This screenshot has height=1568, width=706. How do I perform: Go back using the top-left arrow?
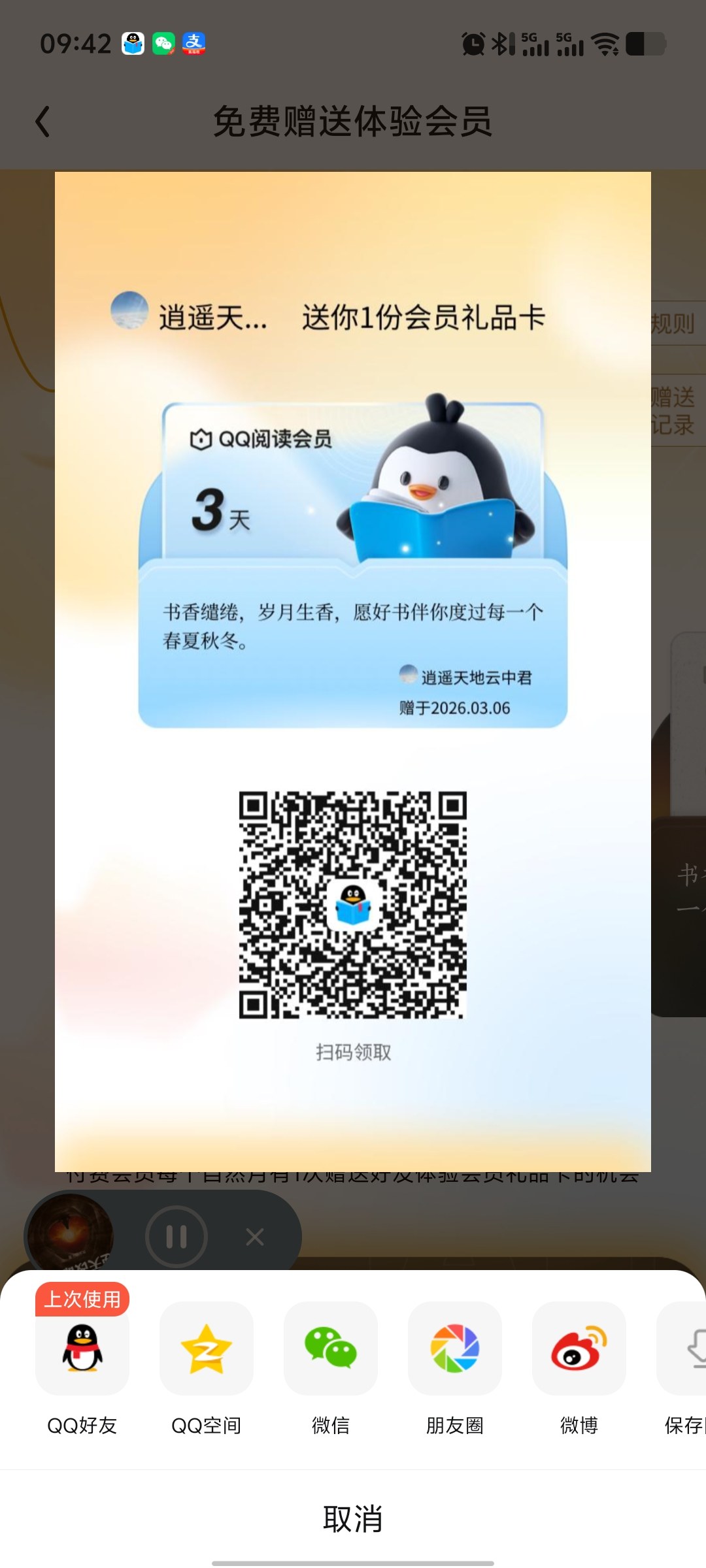[x=43, y=122]
